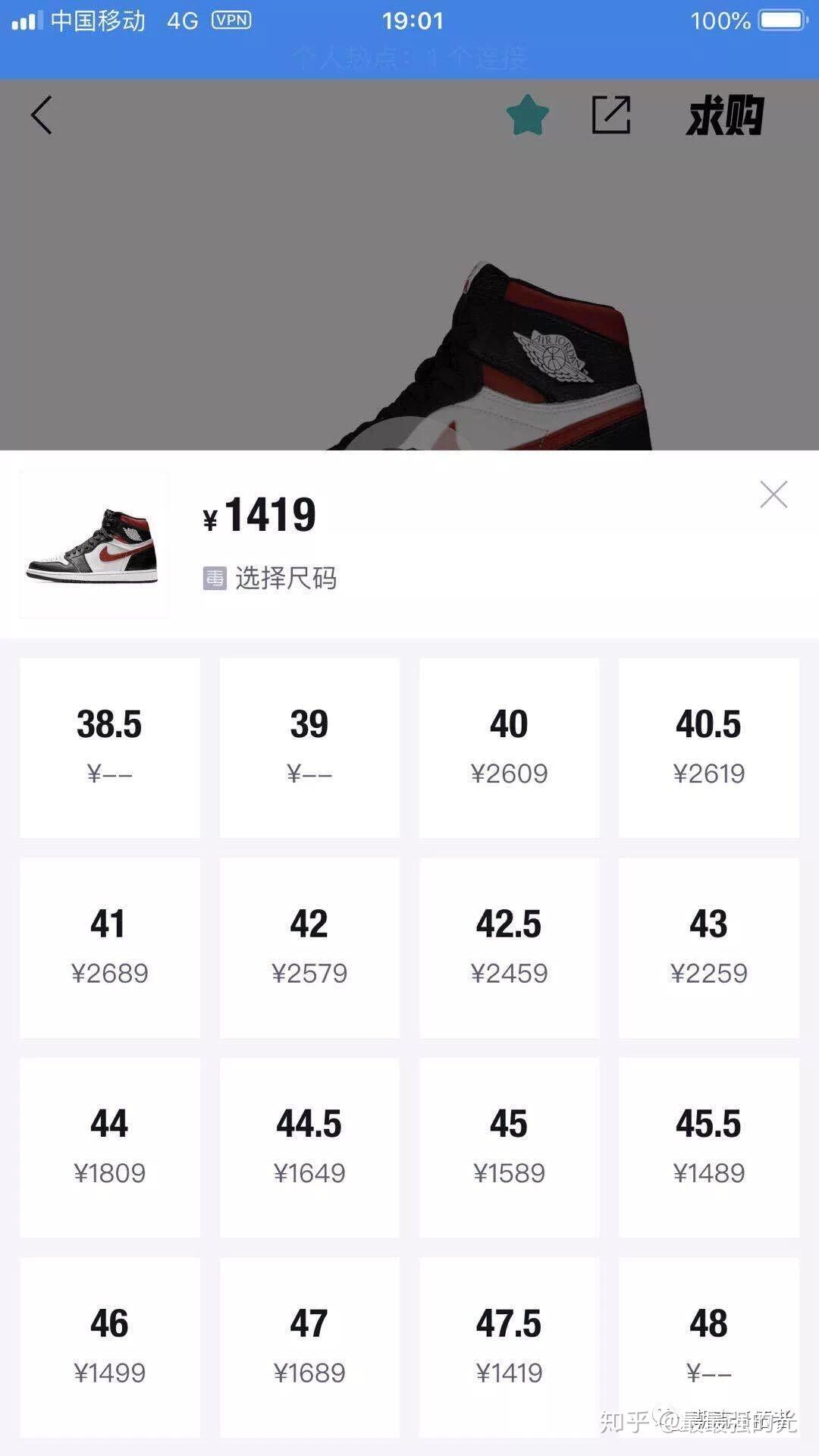This screenshot has height=1456, width=819.
Task: Choose size 44.5 at ¥1649
Action: 309,1147
